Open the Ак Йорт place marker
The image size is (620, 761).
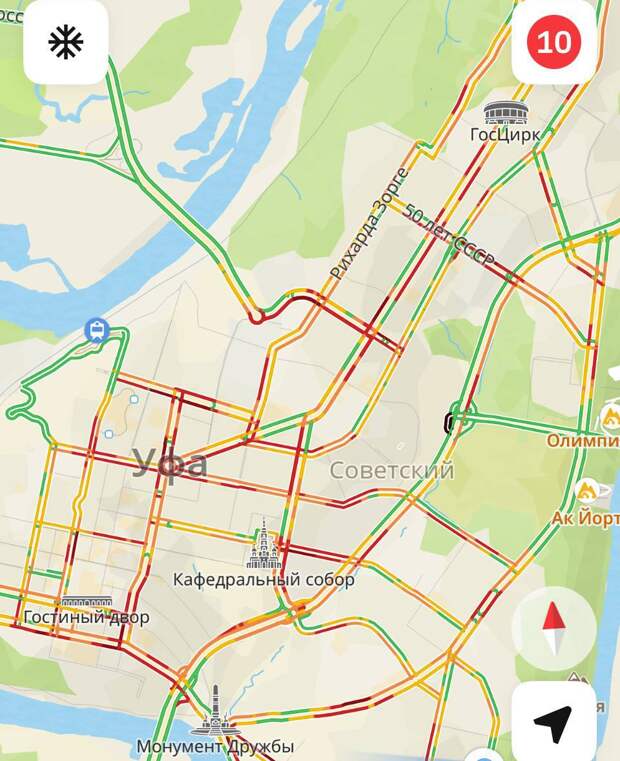(587, 491)
